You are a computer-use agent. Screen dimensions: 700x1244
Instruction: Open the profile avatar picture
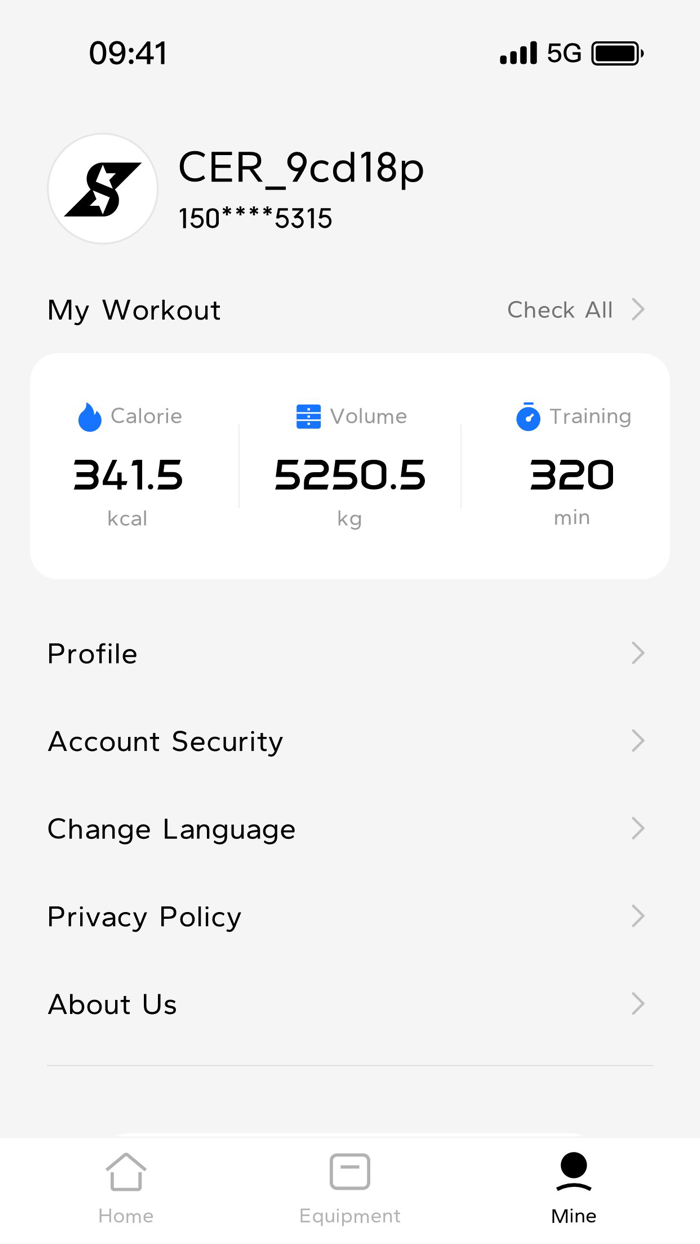point(103,189)
